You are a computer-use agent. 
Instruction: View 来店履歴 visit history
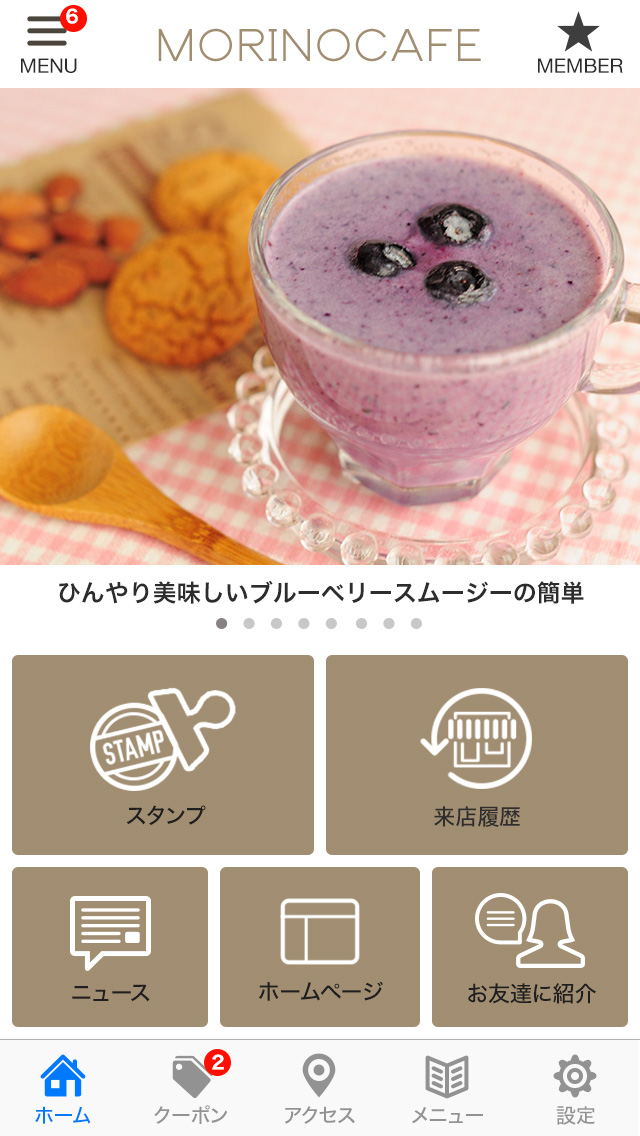pyautogui.click(x=477, y=755)
